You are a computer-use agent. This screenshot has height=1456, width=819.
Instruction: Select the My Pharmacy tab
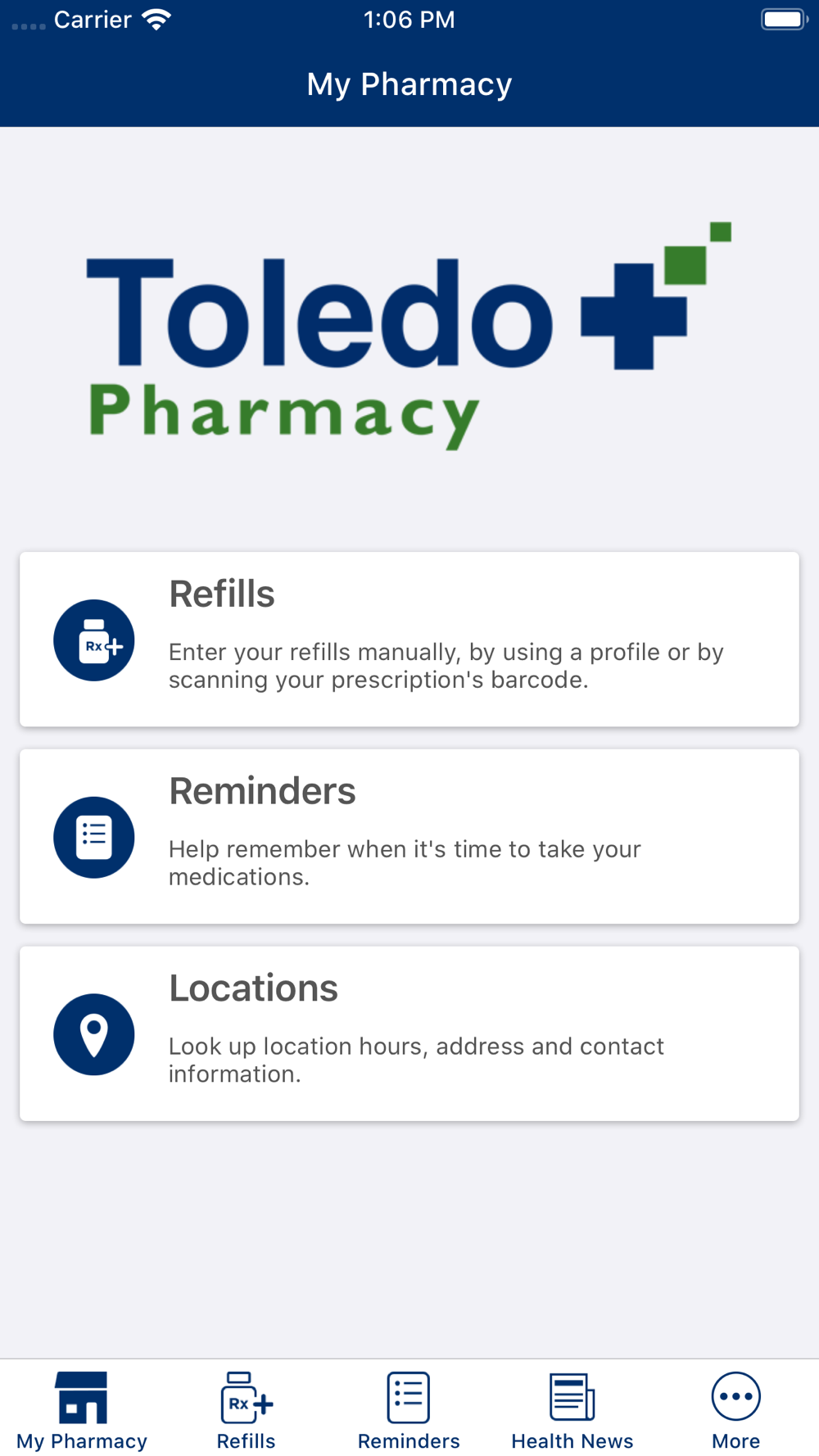click(x=82, y=1410)
